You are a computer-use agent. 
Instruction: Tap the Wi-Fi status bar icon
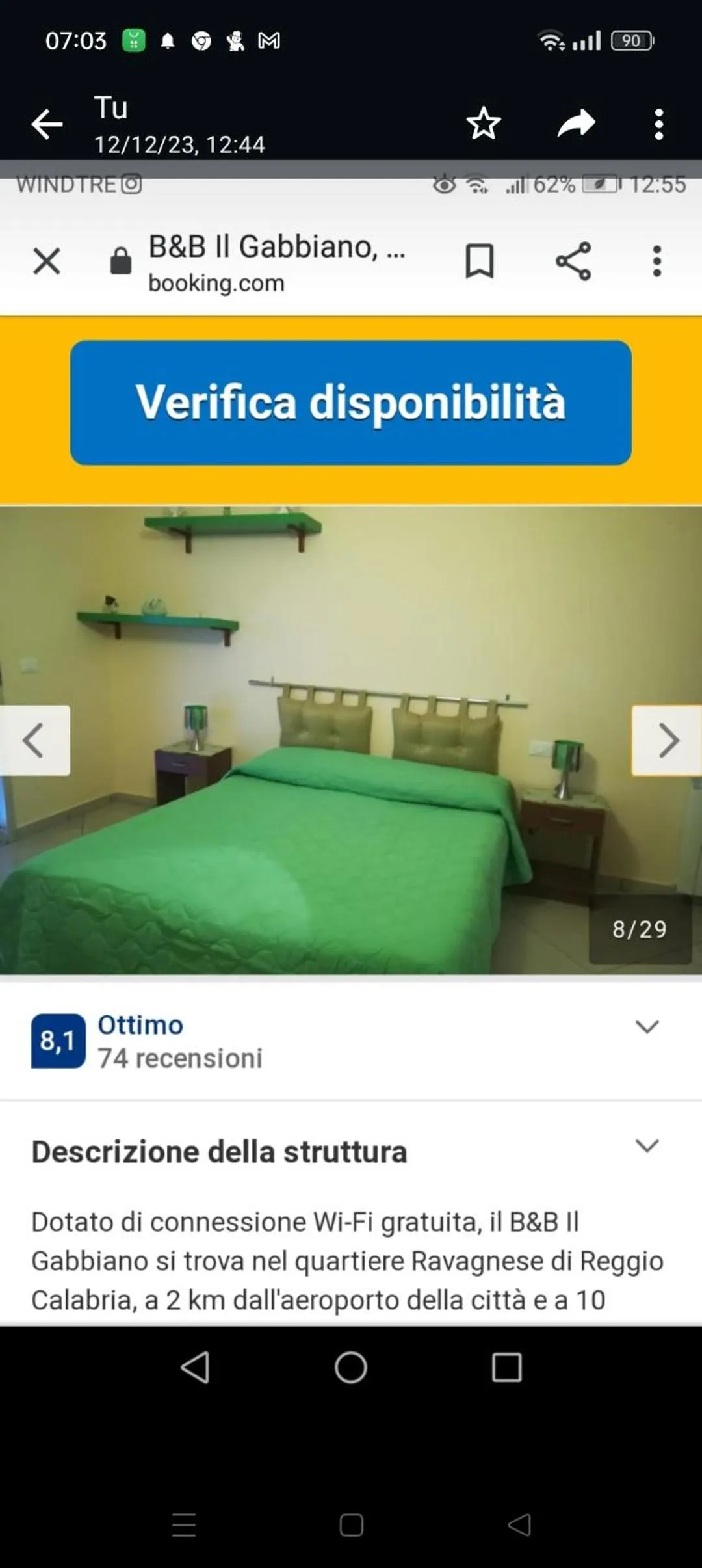click(549, 40)
